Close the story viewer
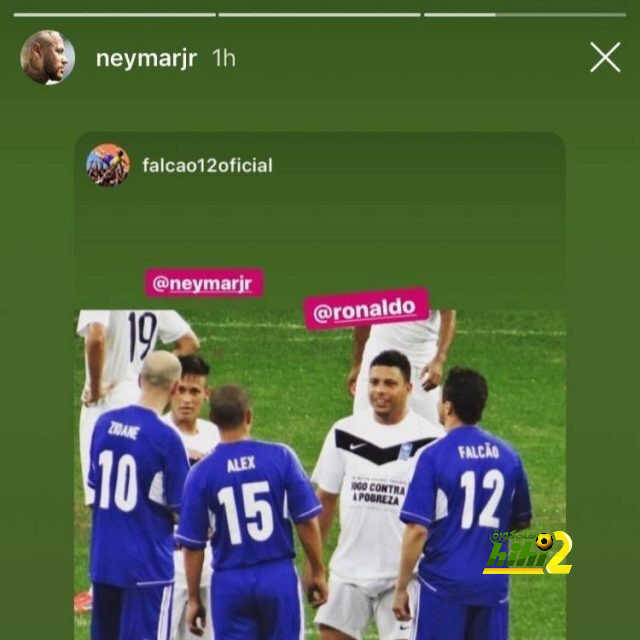Viewport: 640px width, 640px height. coord(605,58)
